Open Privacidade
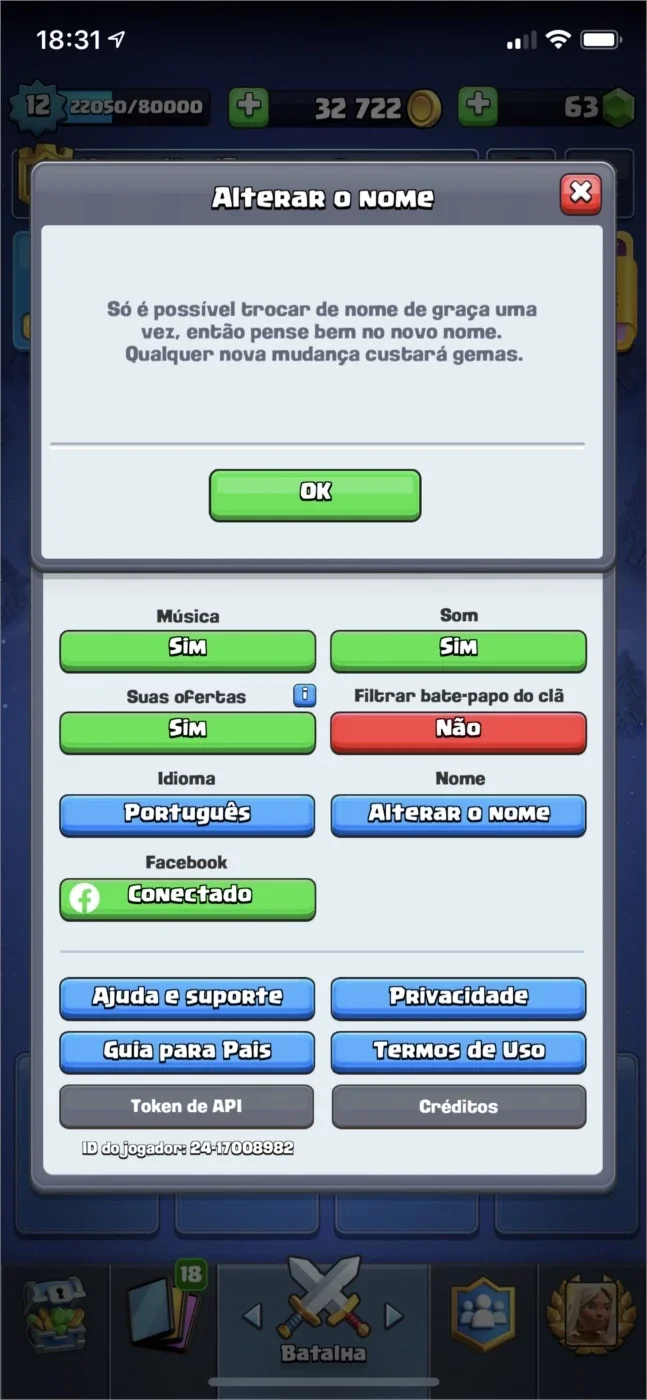 coord(458,998)
